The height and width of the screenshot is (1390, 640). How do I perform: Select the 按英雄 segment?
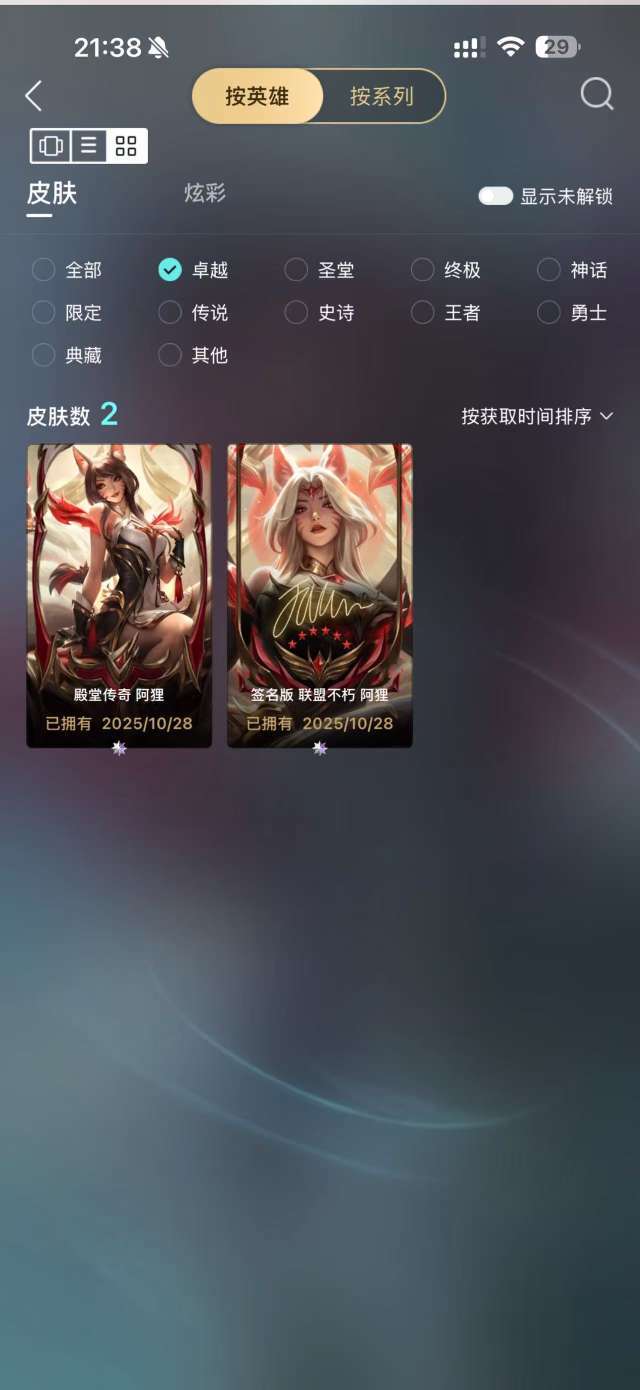point(257,97)
